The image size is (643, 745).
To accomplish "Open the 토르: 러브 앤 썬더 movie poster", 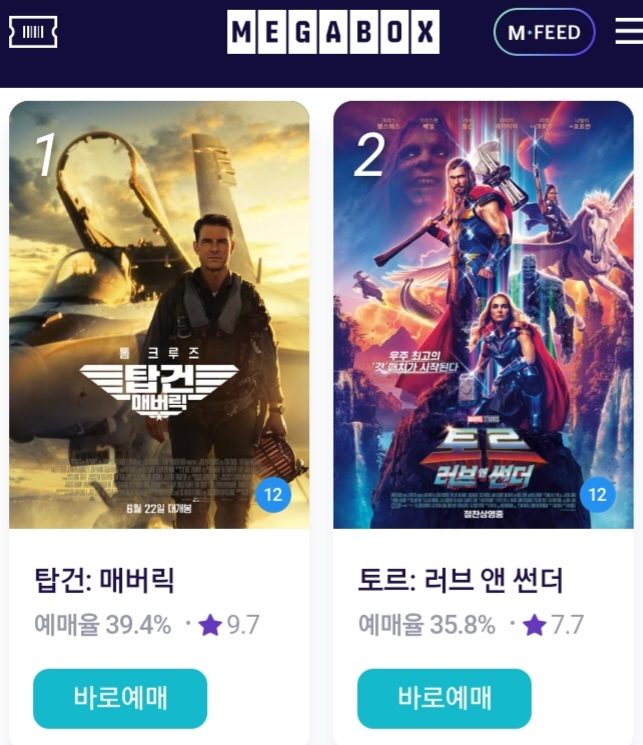I will (x=483, y=315).
